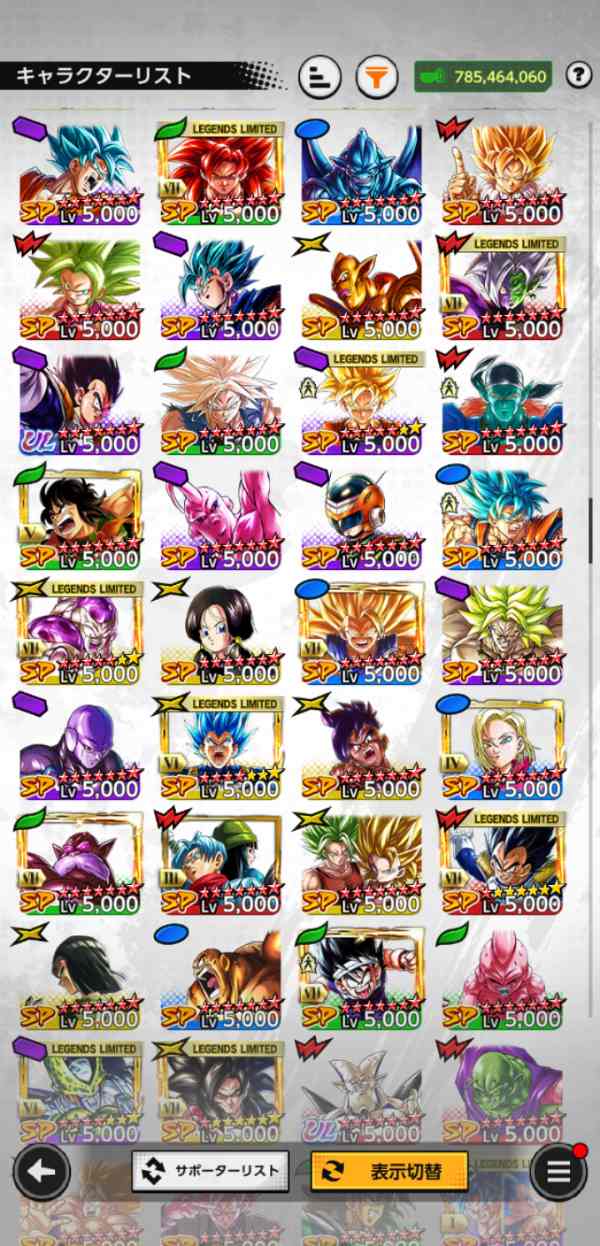Open the purple Hit character card

(78, 745)
